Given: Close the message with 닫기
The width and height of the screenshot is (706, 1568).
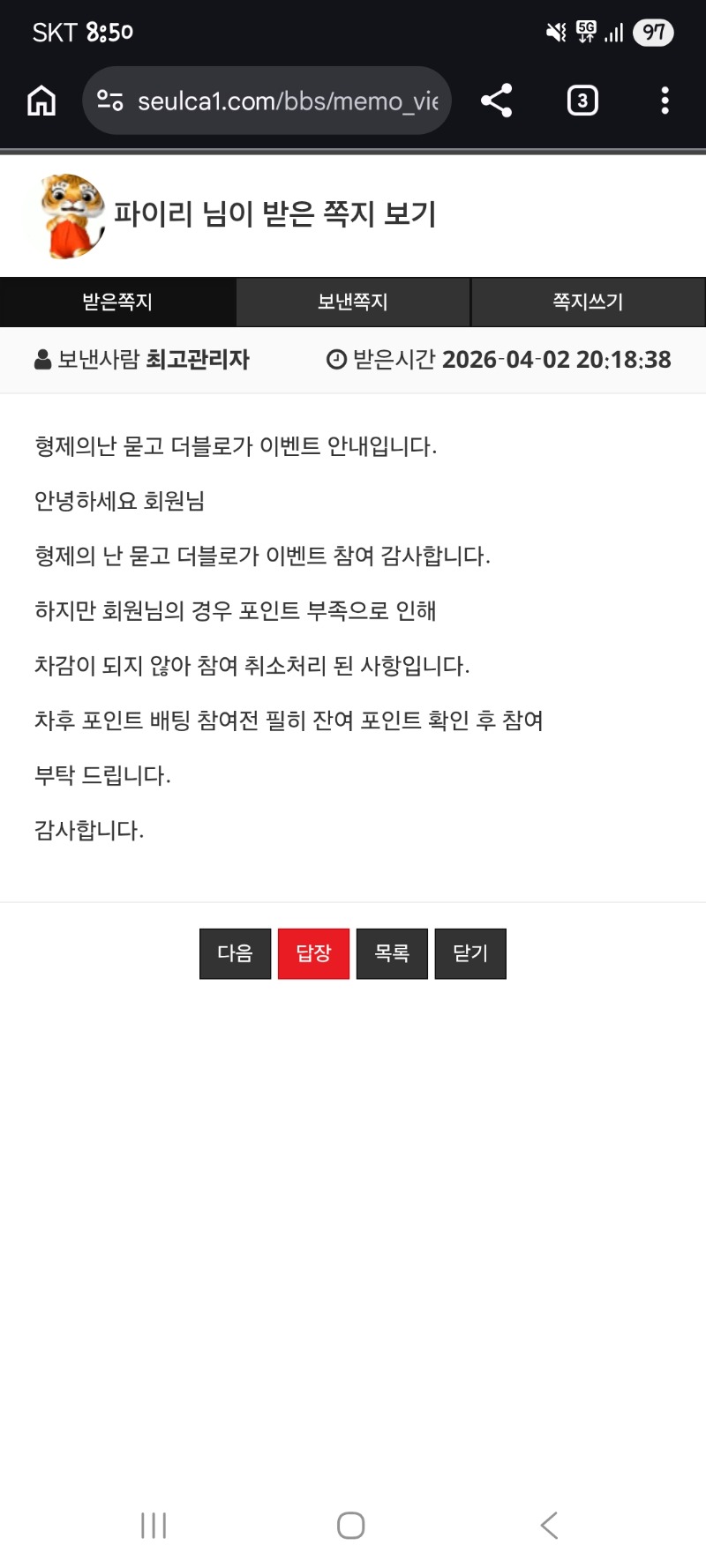Looking at the screenshot, I should click(470, 953).
